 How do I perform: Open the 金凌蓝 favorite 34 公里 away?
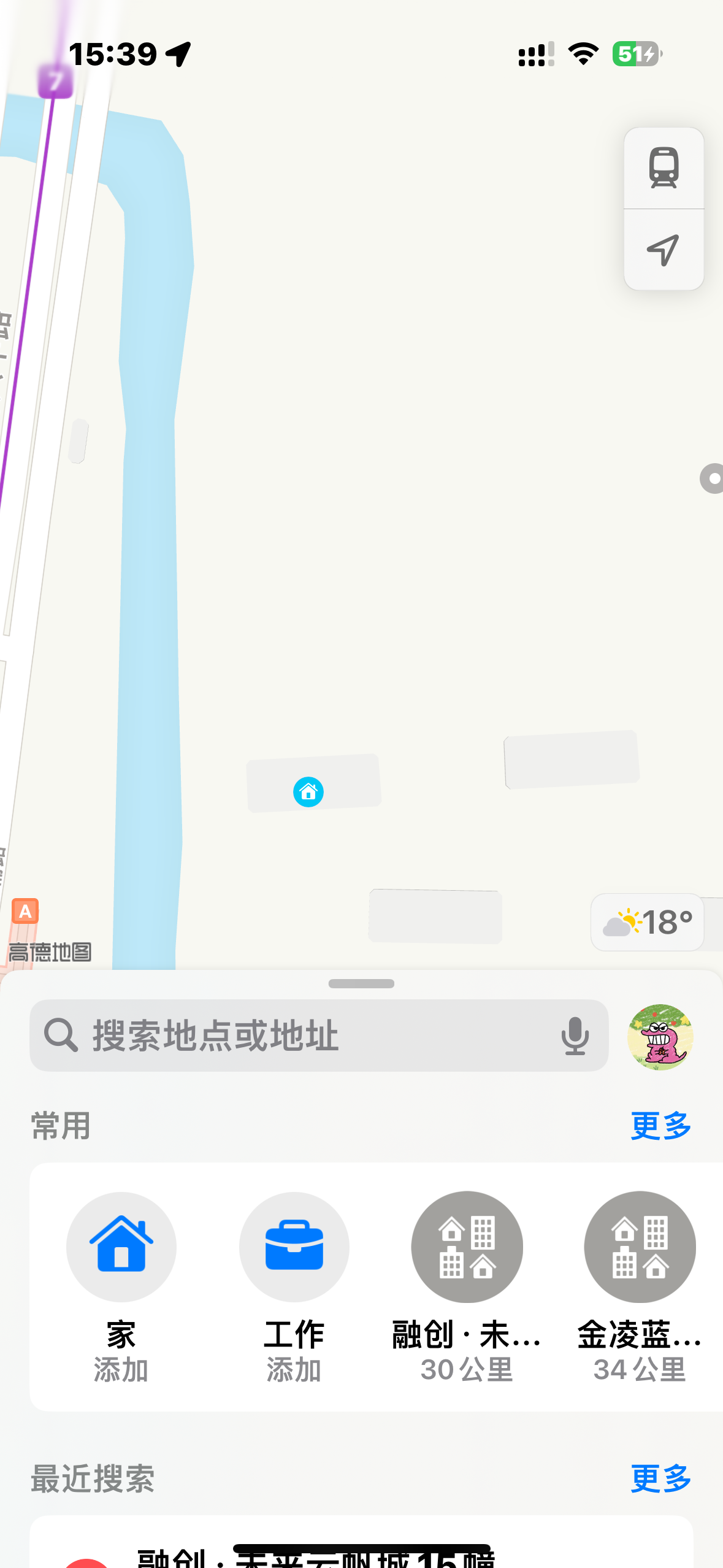coord(640,1247)
